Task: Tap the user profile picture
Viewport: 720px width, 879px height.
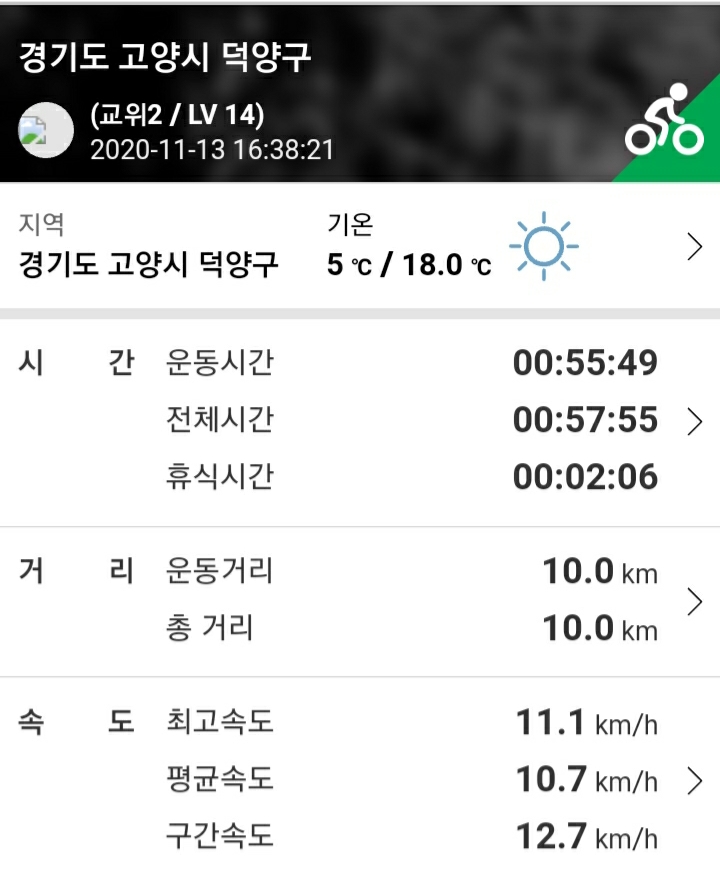Action: coord(46,130)
